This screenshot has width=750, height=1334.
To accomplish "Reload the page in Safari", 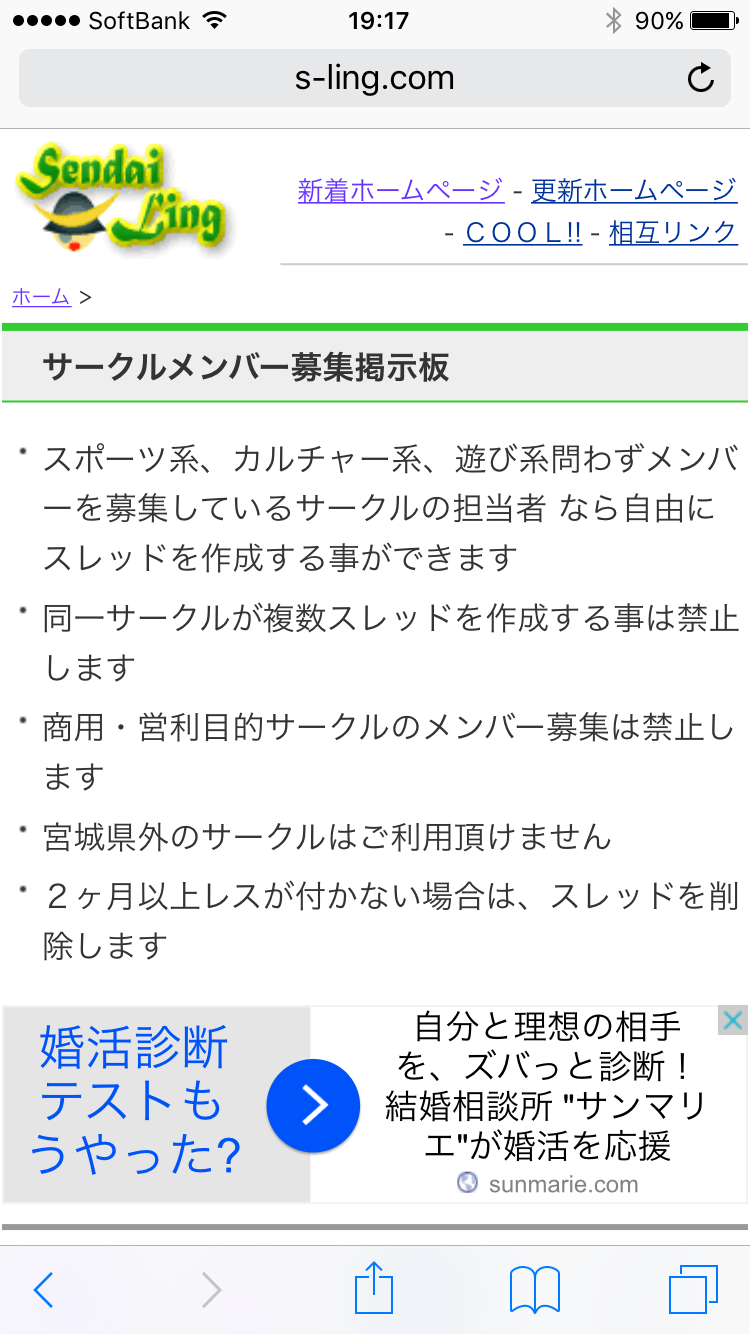I will click(x=701, y=78).
